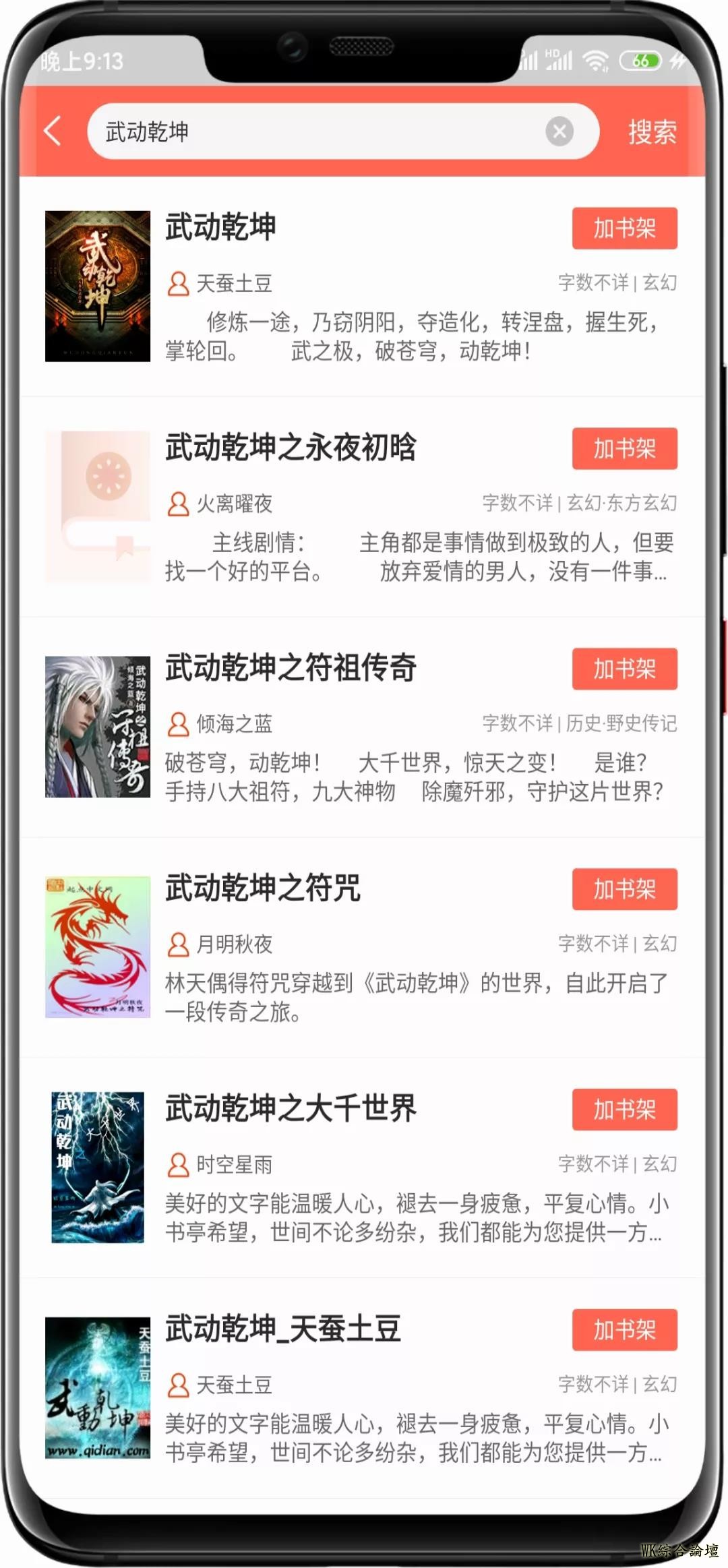The image size is (728, 1568).
Task: Add 武动乾坤 by 天蚕土豆 to bookshelf
Action: [x=624, y=229]
